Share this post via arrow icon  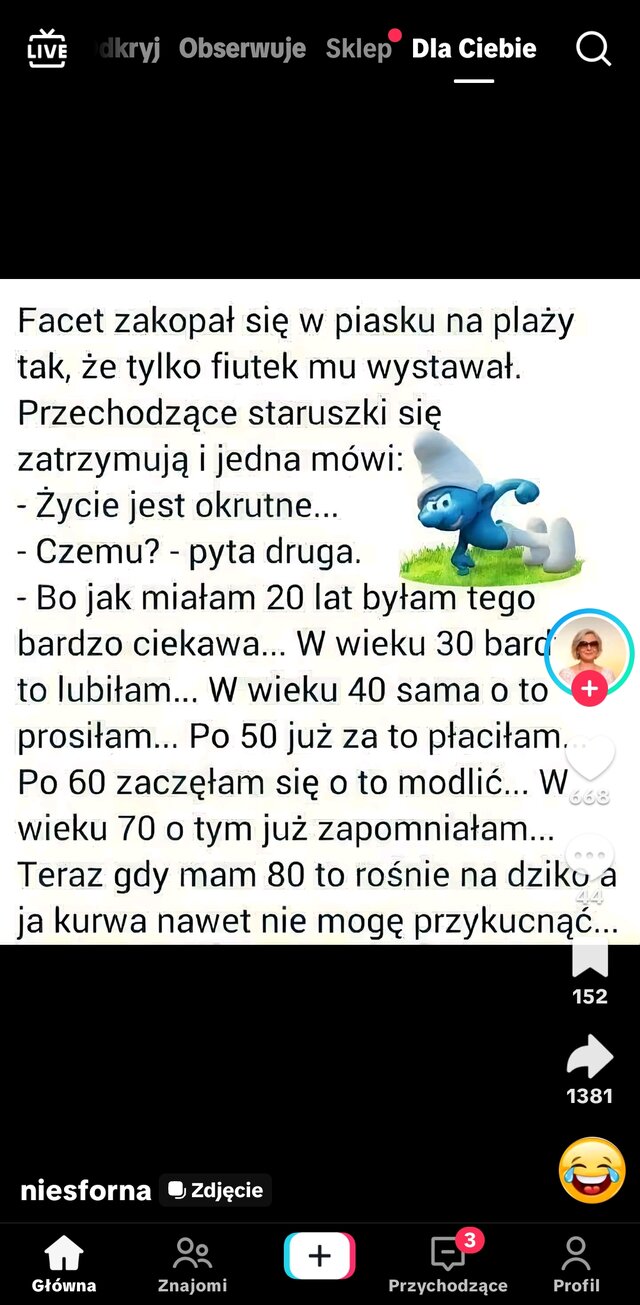590,1057
